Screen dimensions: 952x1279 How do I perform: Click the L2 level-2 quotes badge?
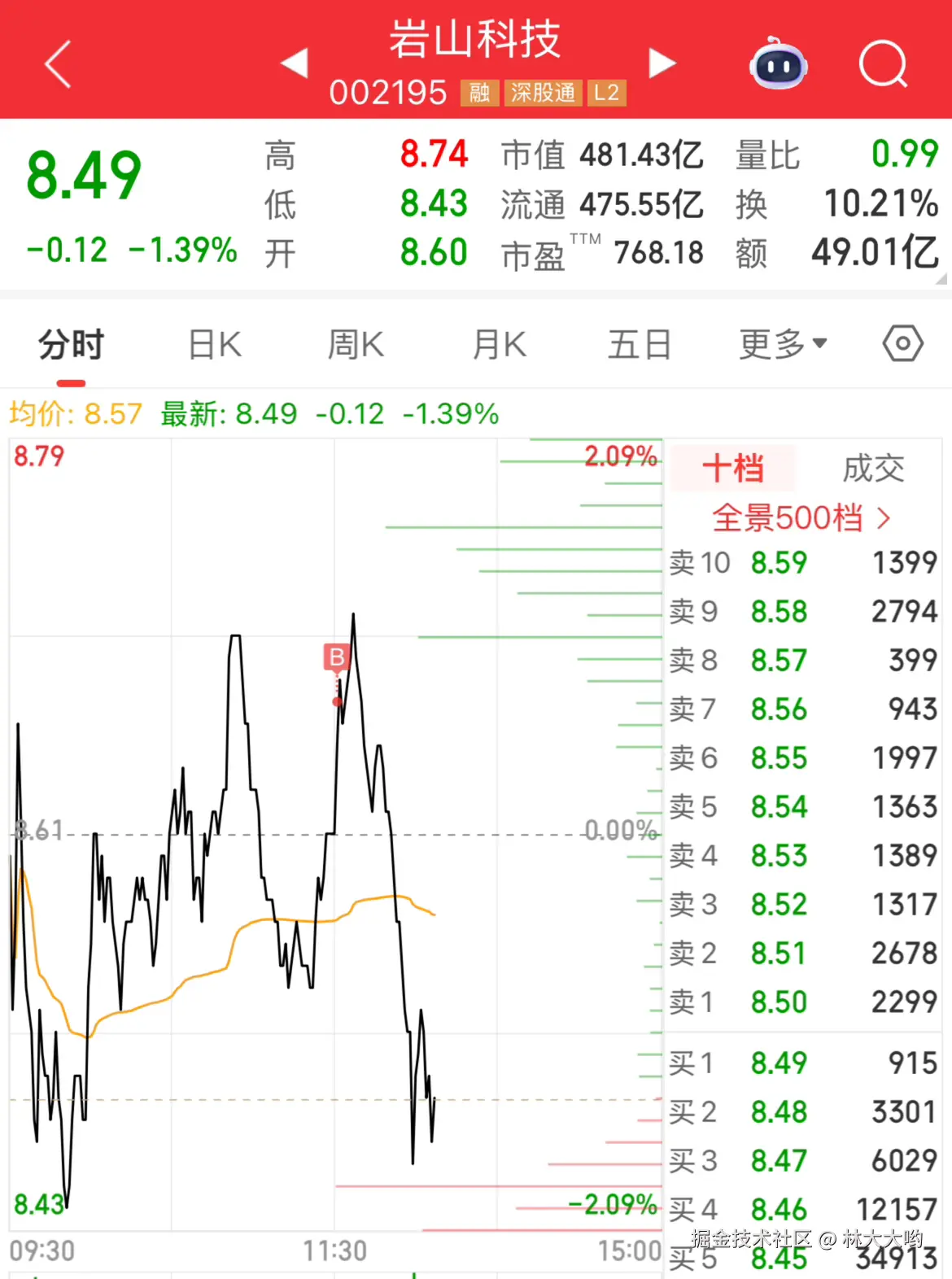pyautogui.click(x=605, y=93)
